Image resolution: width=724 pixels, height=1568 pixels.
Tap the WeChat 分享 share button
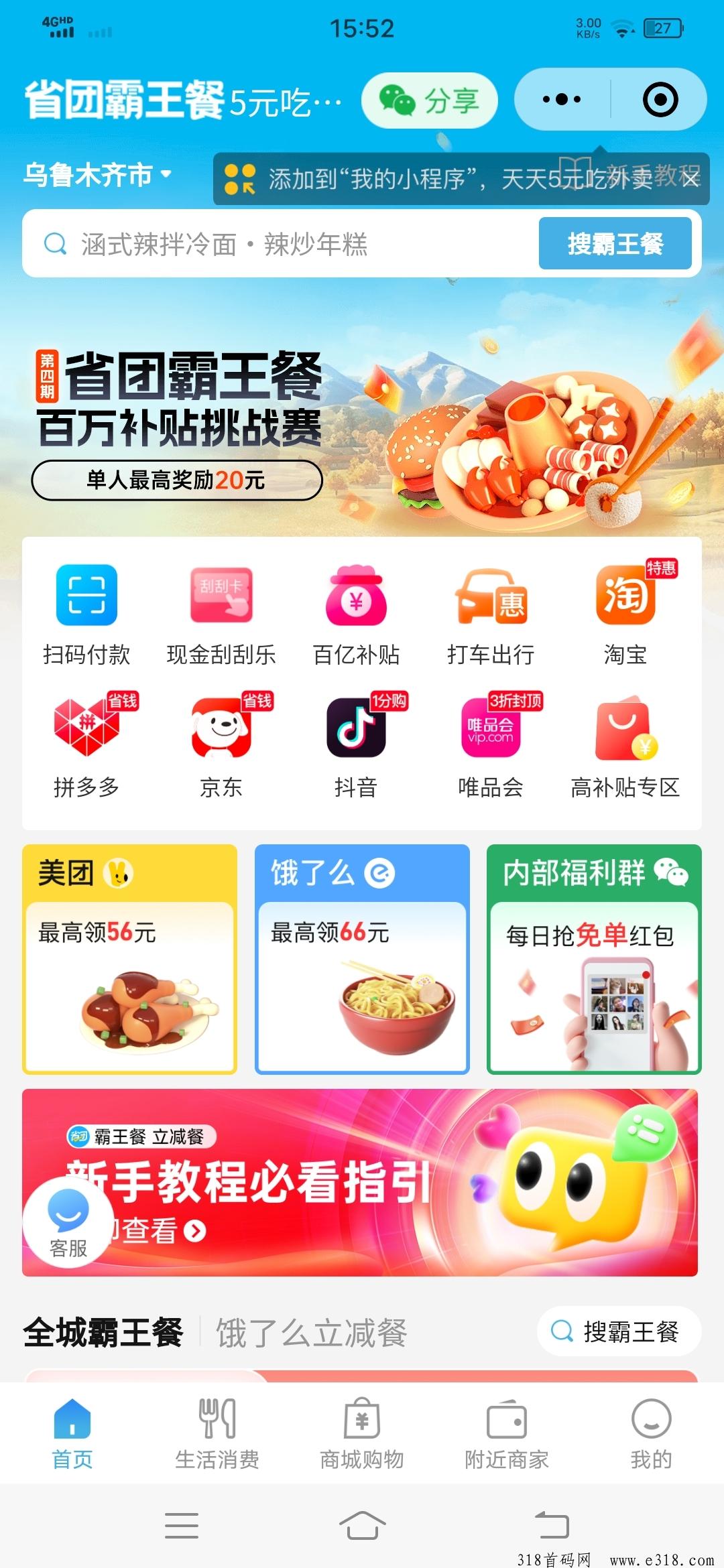pyautogui.click(x=429, y=101)
